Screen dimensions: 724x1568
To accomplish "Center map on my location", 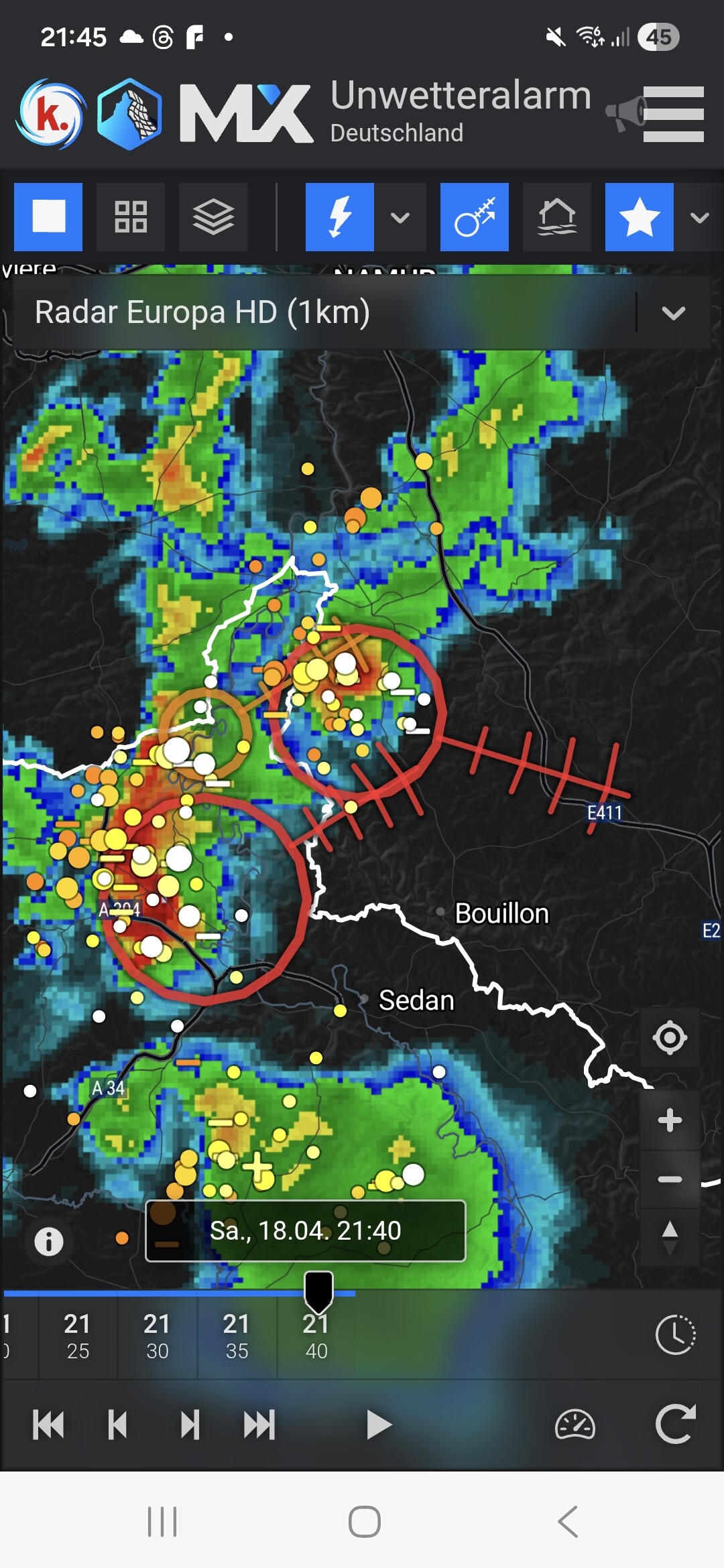I will (670, 1038).
